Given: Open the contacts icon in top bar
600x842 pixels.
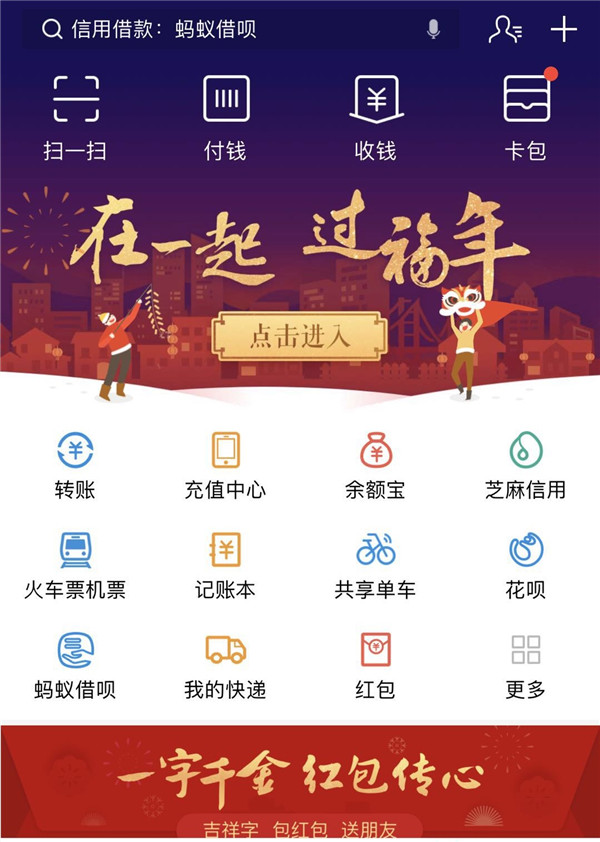Looking at the screenshot, I should [505, 29].
